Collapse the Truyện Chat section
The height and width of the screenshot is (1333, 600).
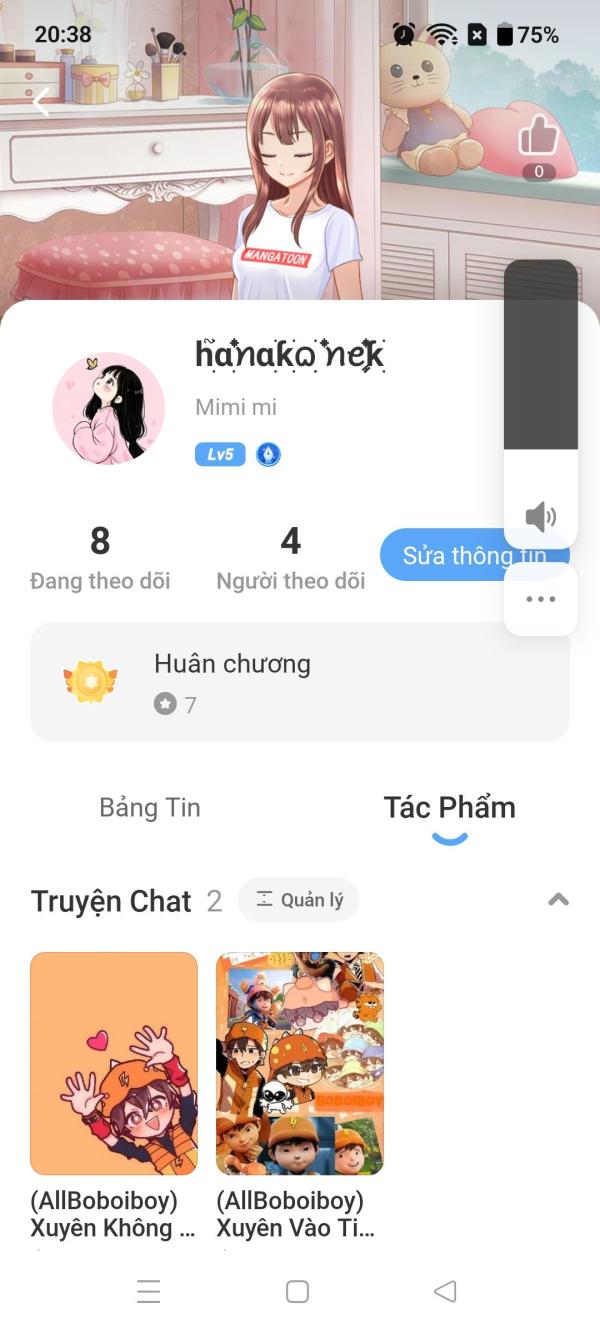tap(558, 900)
